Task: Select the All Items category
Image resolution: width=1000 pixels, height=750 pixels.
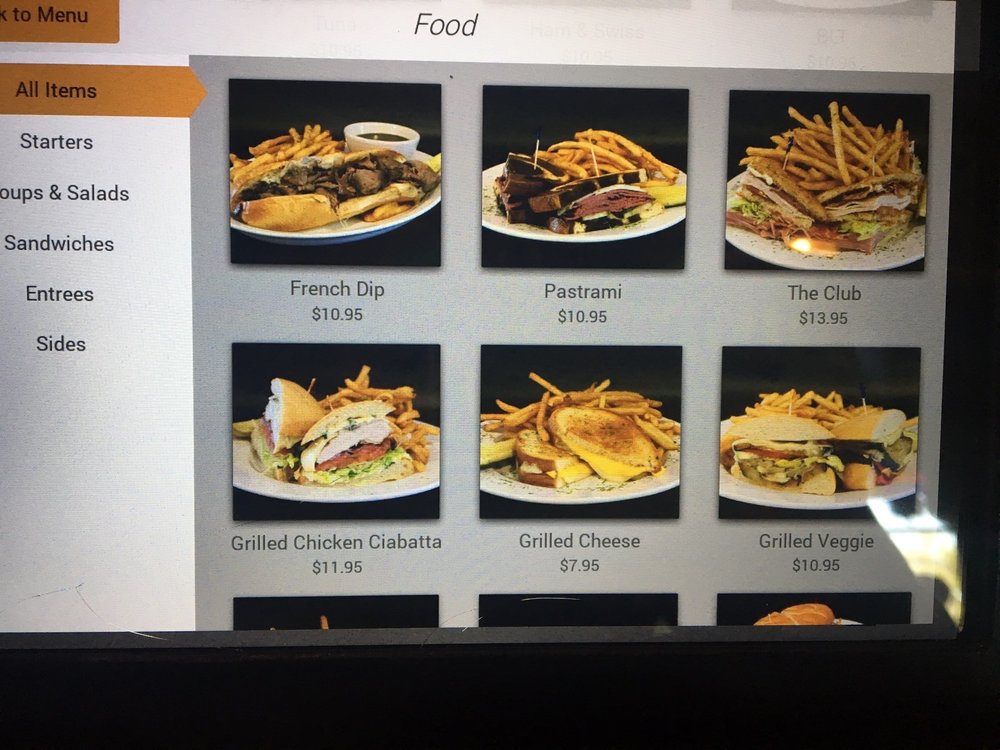Action: [x=58, y=91]
